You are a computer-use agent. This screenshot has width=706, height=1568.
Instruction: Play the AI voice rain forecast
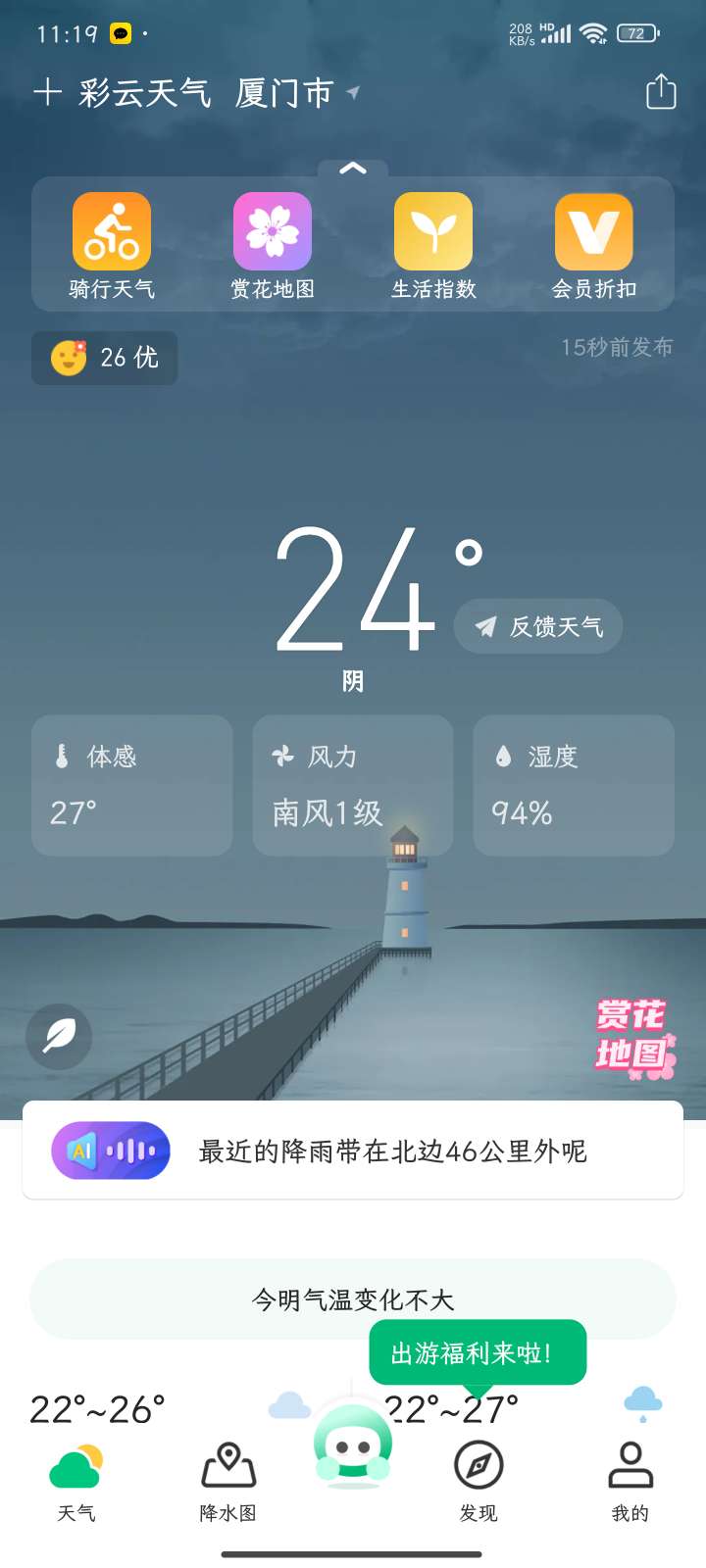tap(111, 1151)
